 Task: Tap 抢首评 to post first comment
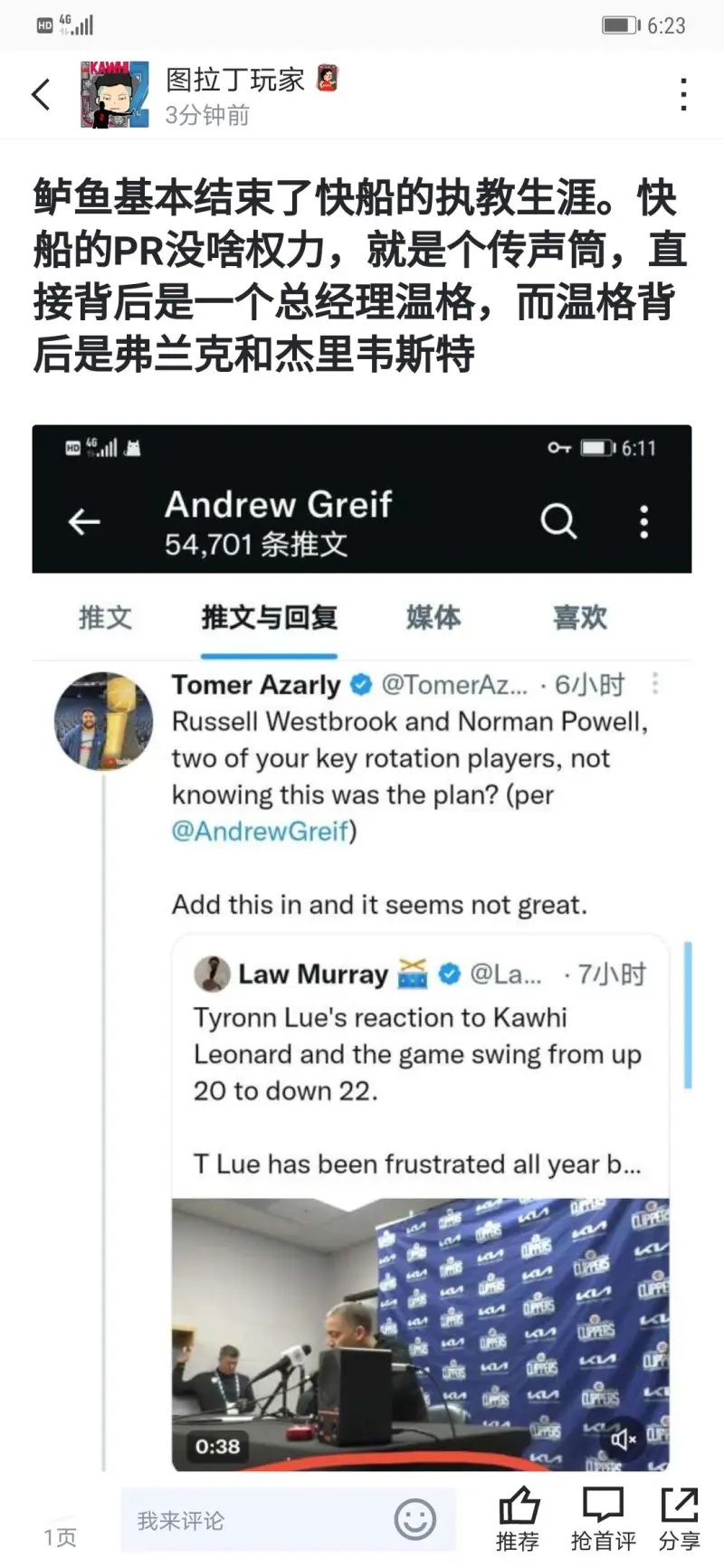pos(603,1519)
